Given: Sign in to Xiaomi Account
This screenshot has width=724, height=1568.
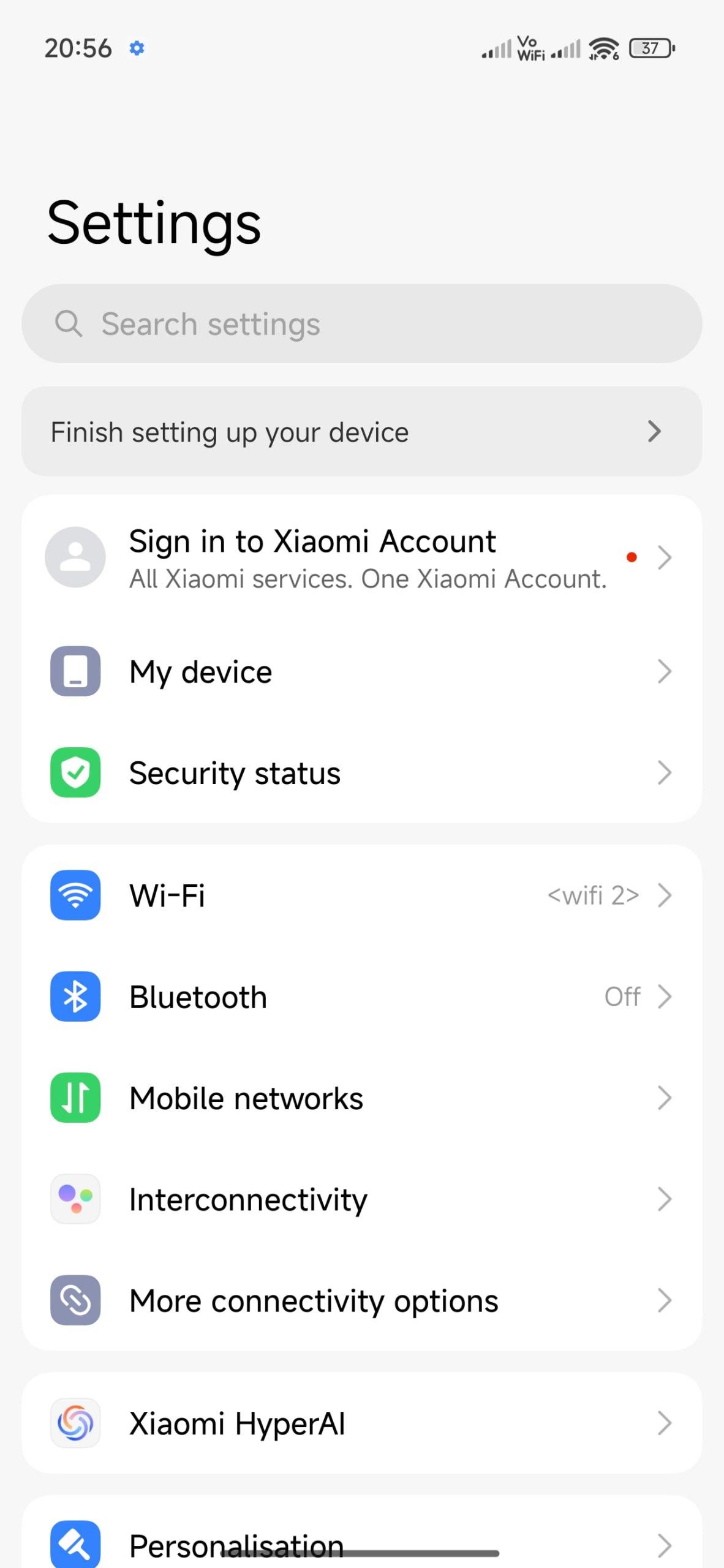Looking at the screenshot, I should tap(361, 557).
